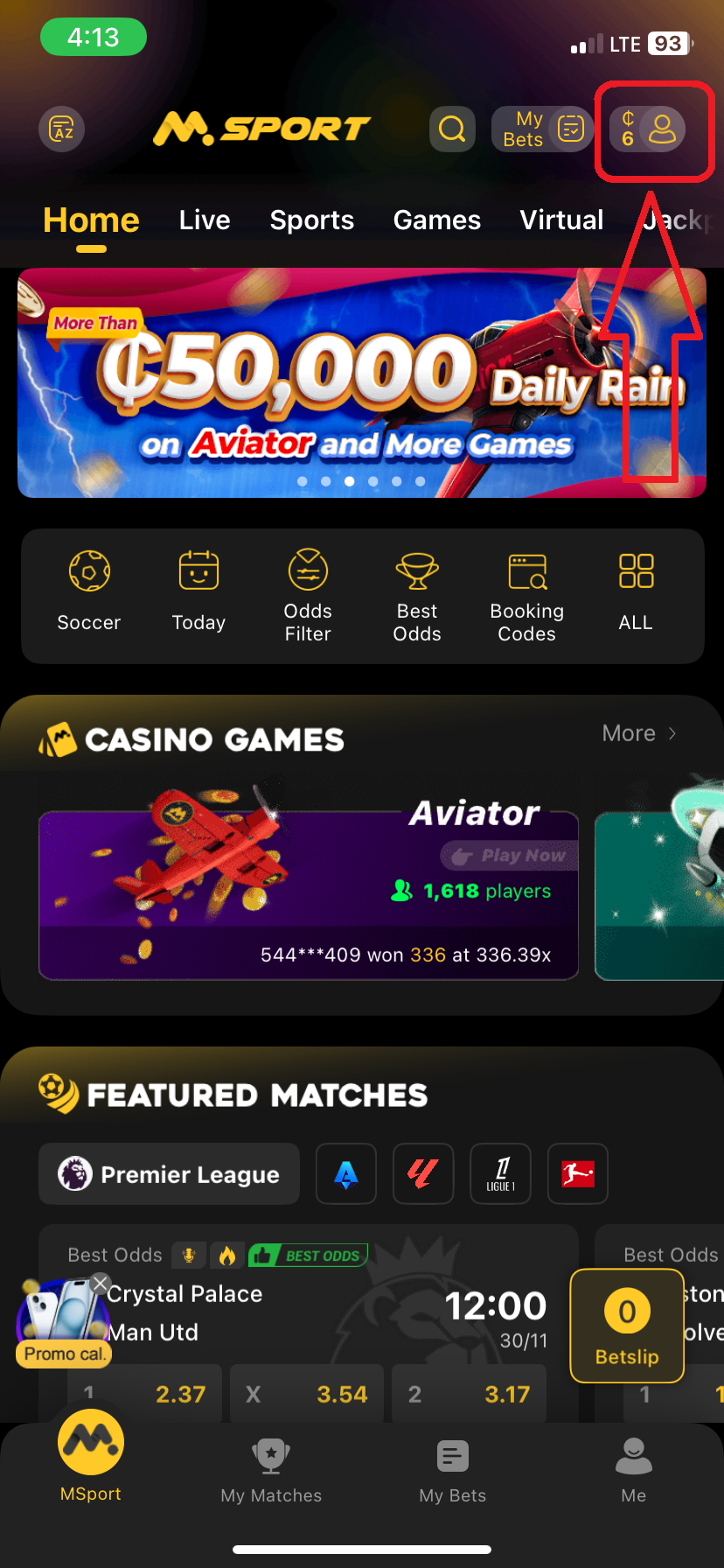Go to the Games tab
The image size is (724, 1568).
pos(436,220)
